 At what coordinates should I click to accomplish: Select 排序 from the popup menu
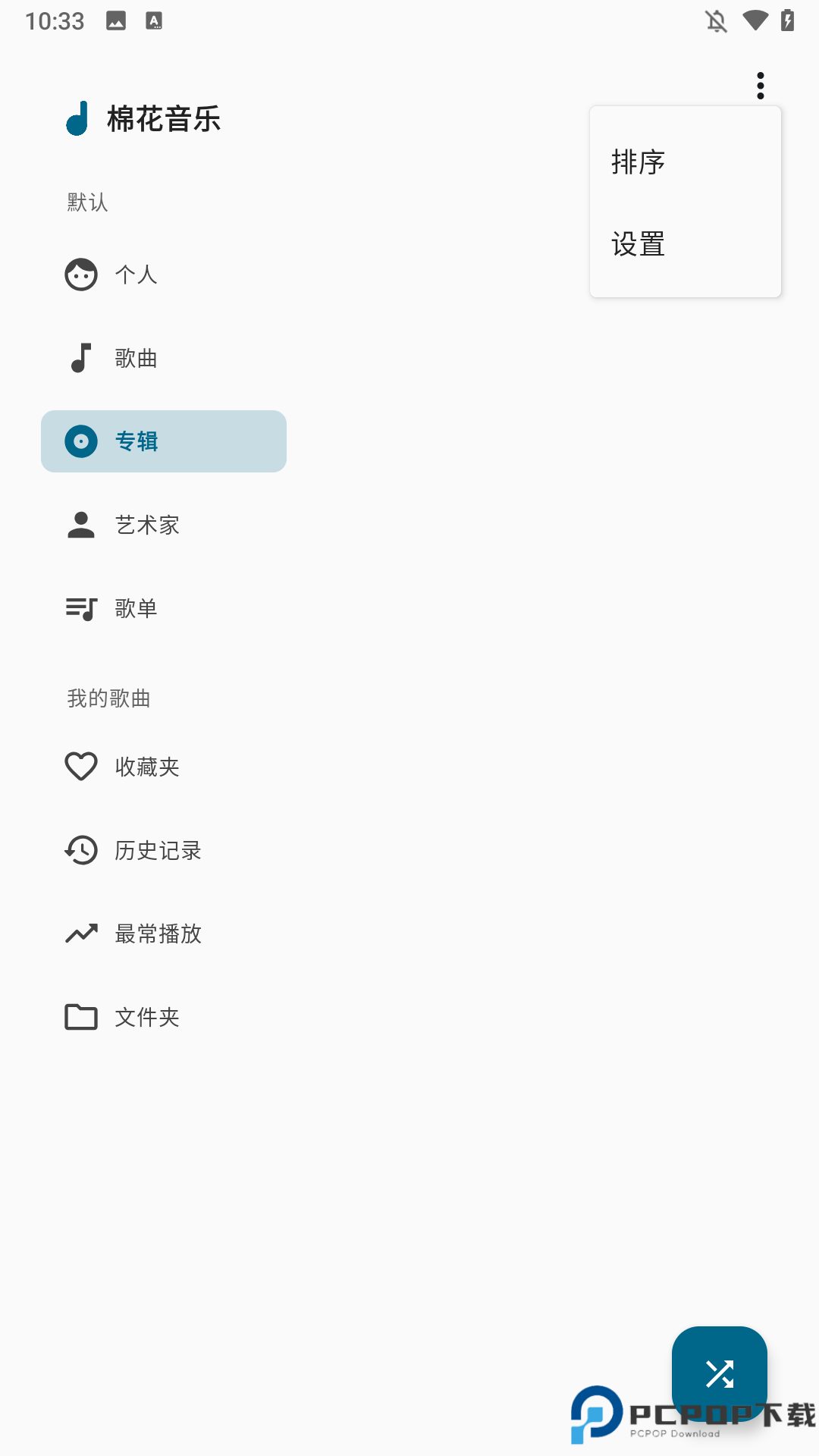pyautogui.click(x=638, y=162)
